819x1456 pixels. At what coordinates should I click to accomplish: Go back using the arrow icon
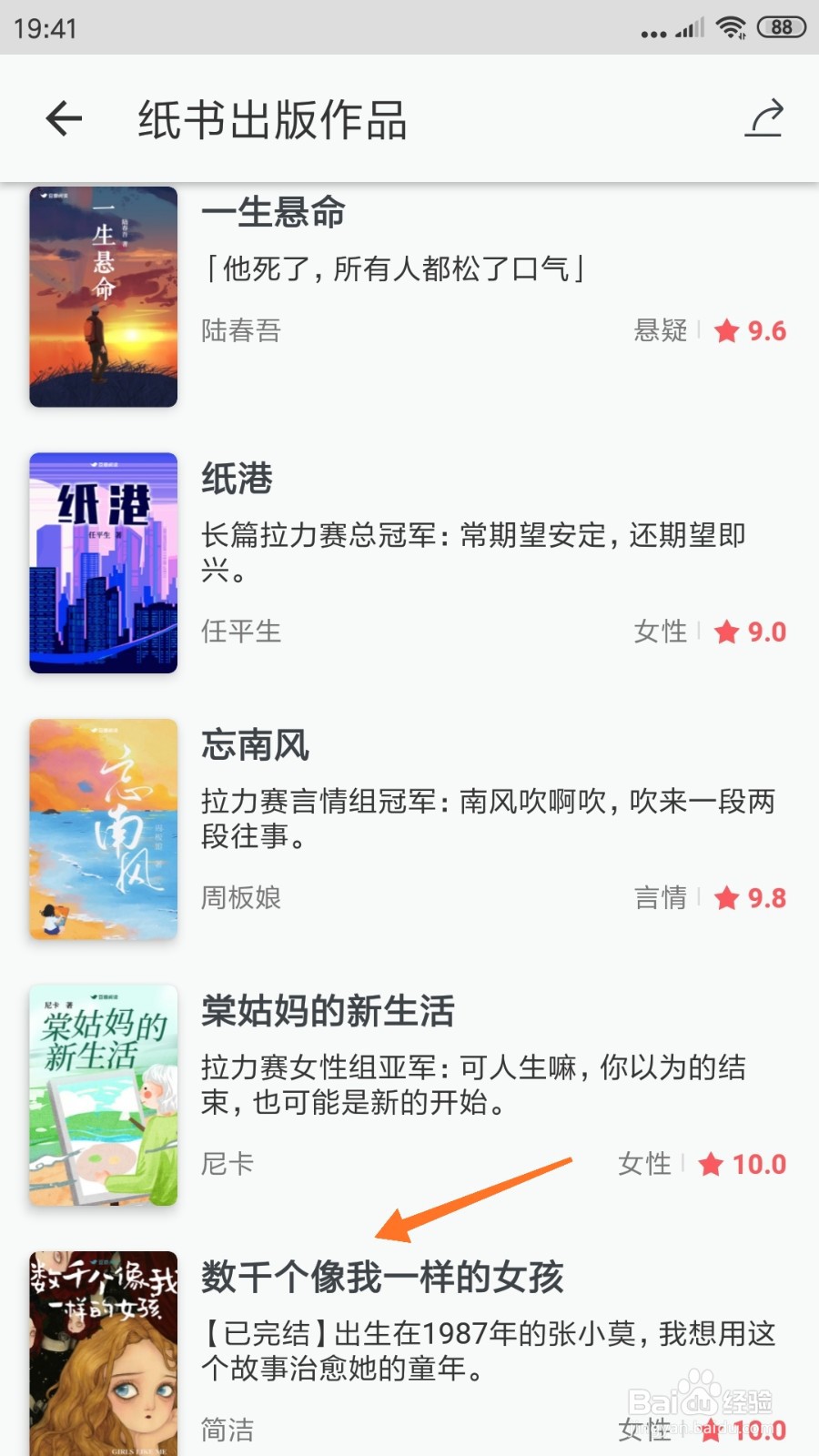click(x=64, y=119)
